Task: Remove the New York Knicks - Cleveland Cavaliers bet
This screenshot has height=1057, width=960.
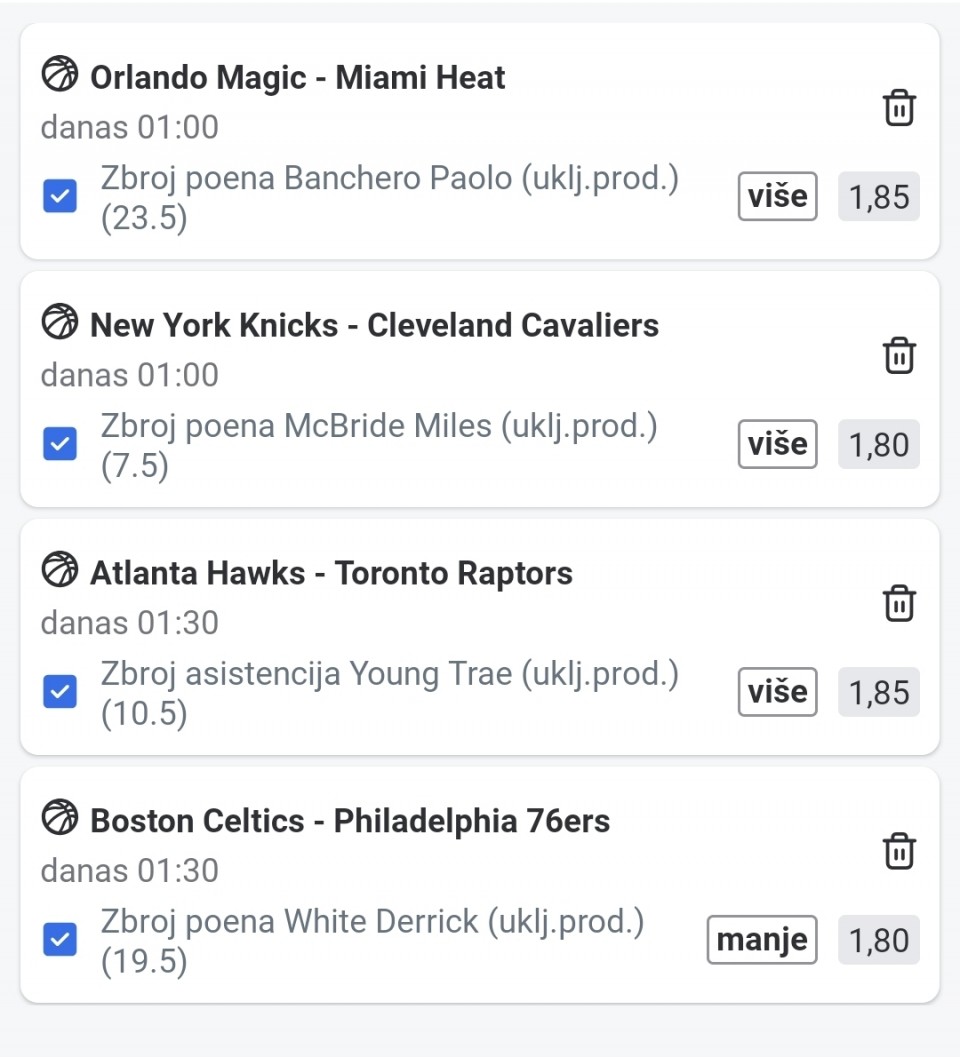Action: (899, 355)
